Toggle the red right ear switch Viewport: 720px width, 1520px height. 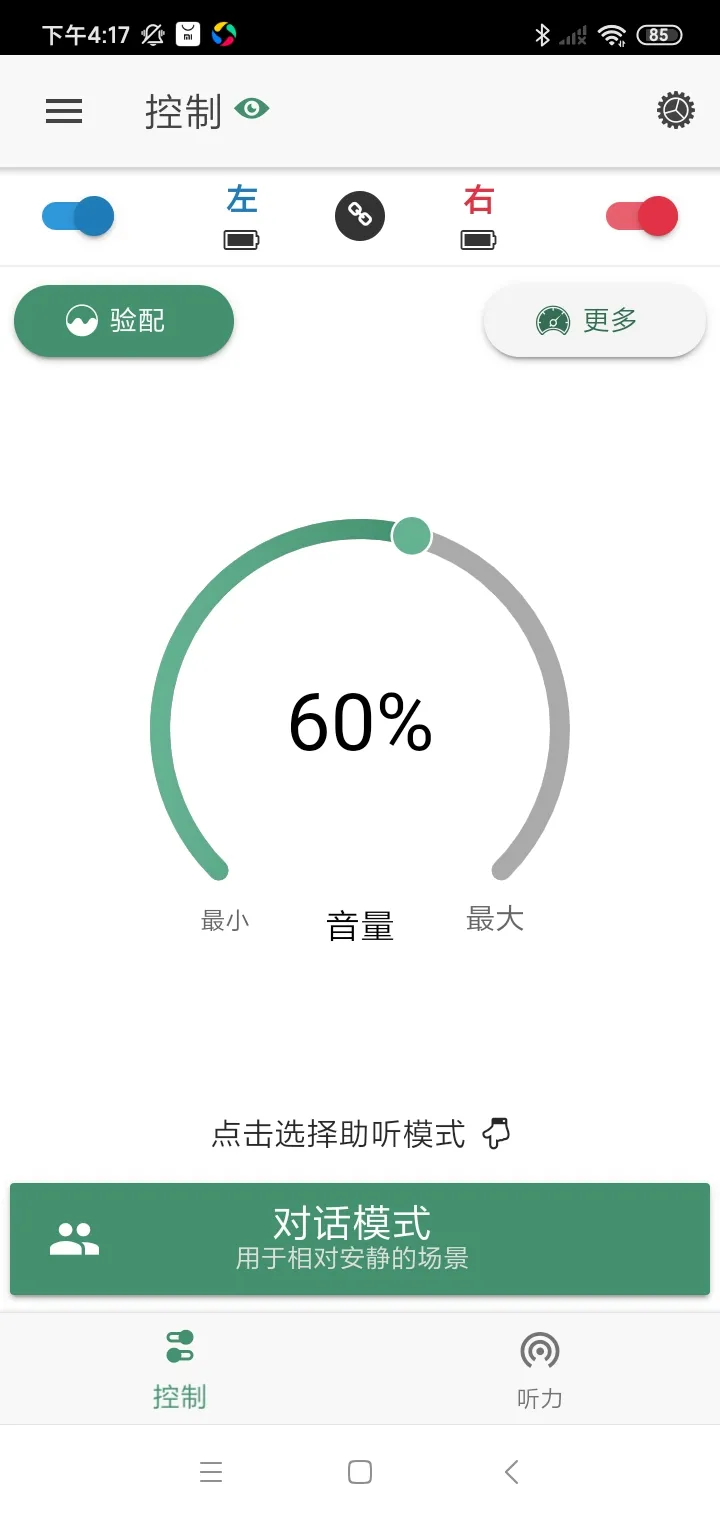pyautogui.click(x=642, y=216)
